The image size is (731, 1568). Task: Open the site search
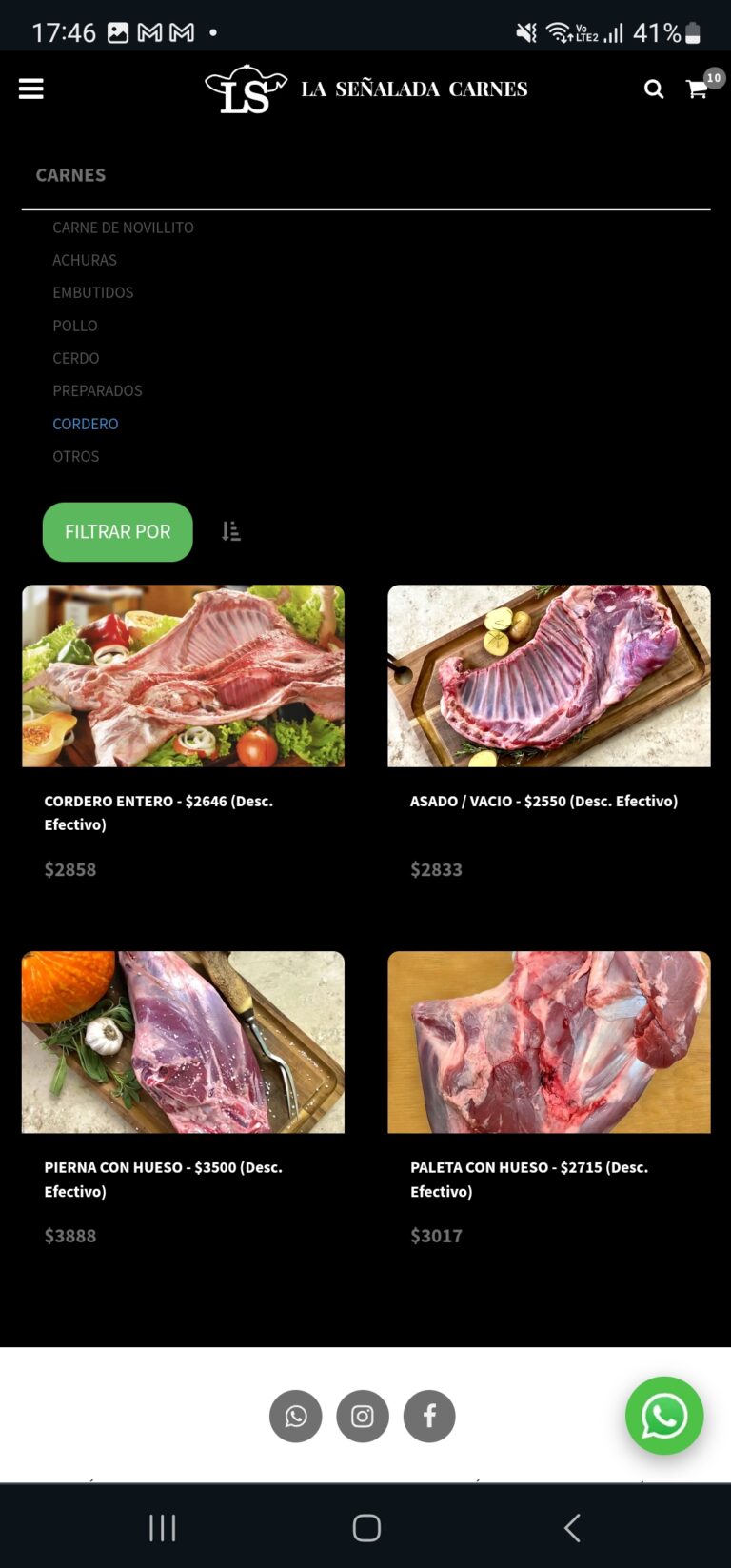tap(654, 89)
